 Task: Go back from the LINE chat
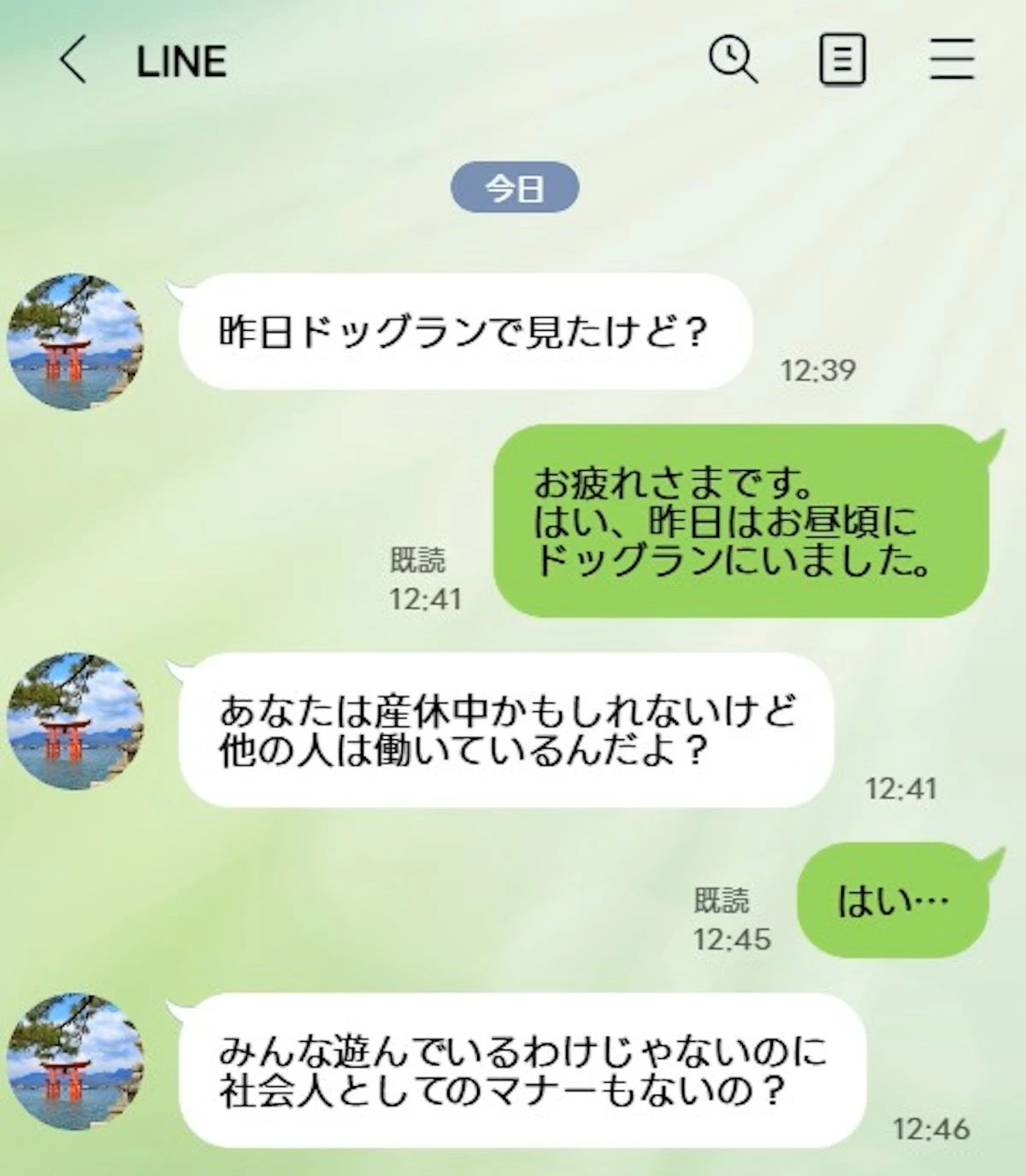[x=74, y=61]
